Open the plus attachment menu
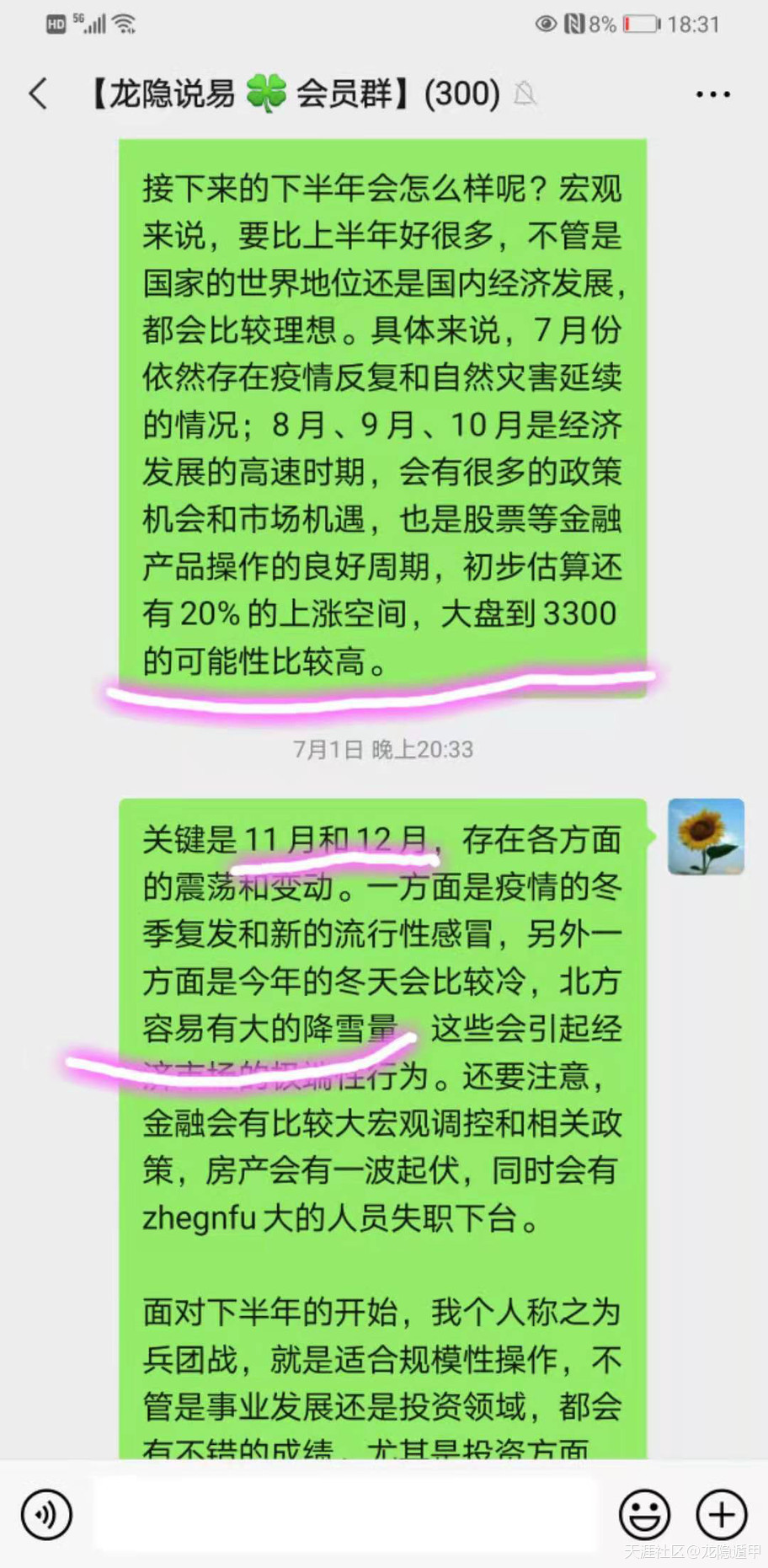 (722, 1514)
